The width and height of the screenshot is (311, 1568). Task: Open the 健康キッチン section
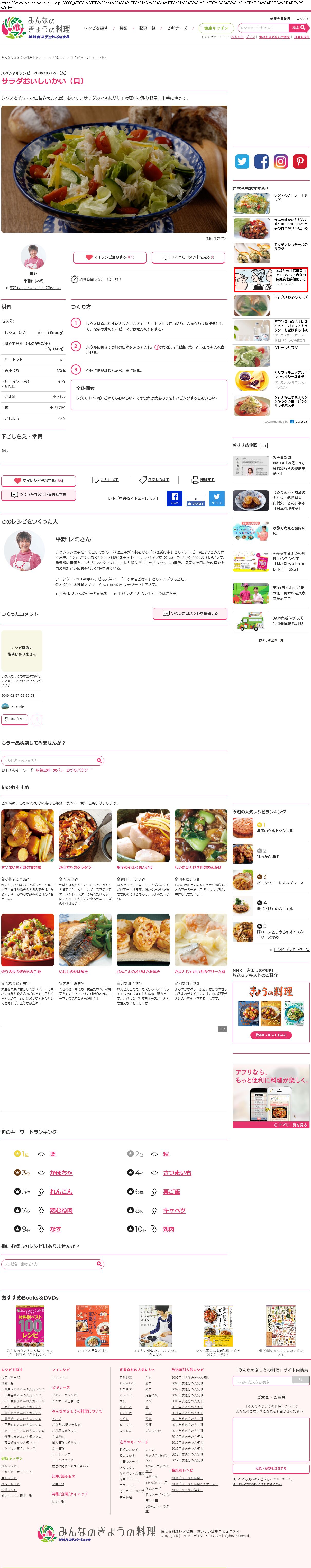coord(216,28)
